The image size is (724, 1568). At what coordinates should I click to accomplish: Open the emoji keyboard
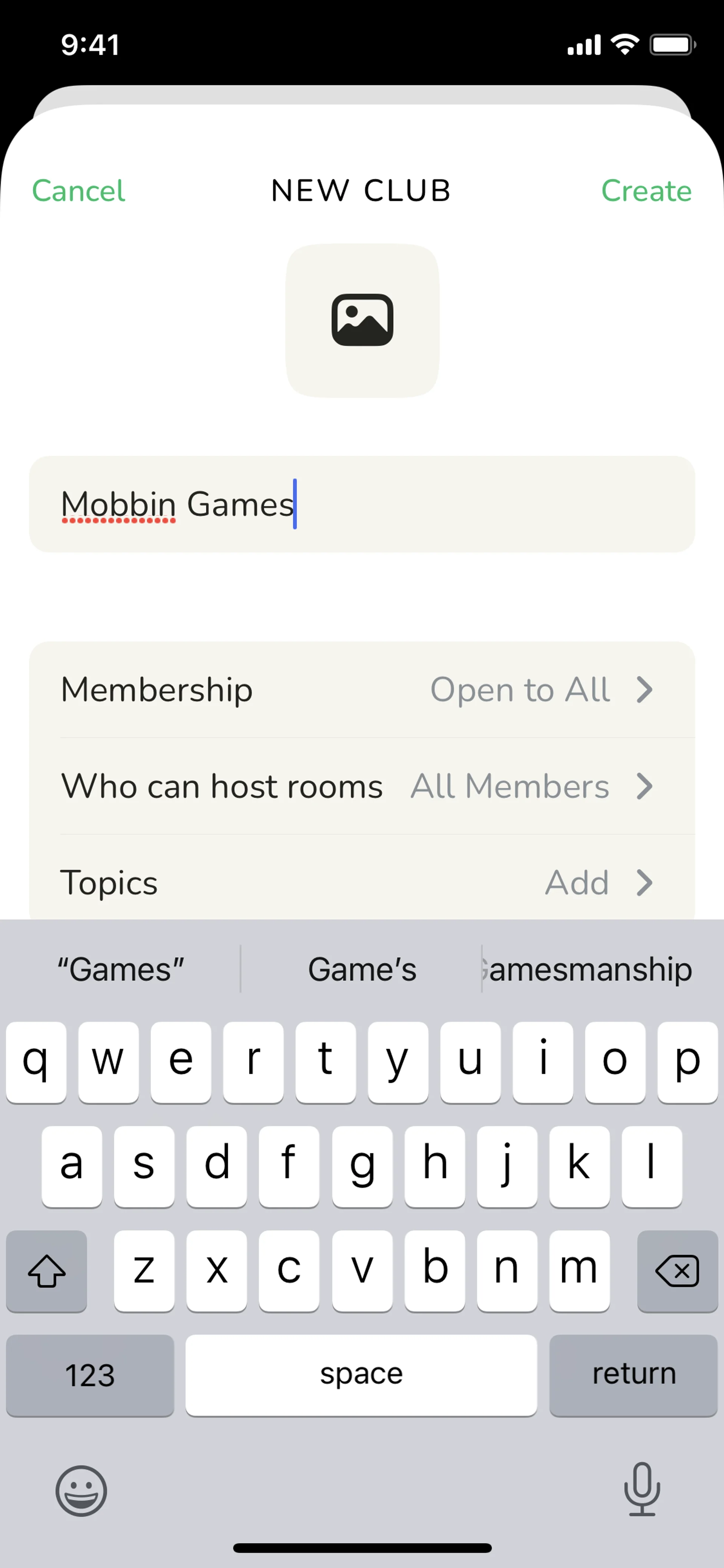coord(81,1491)
